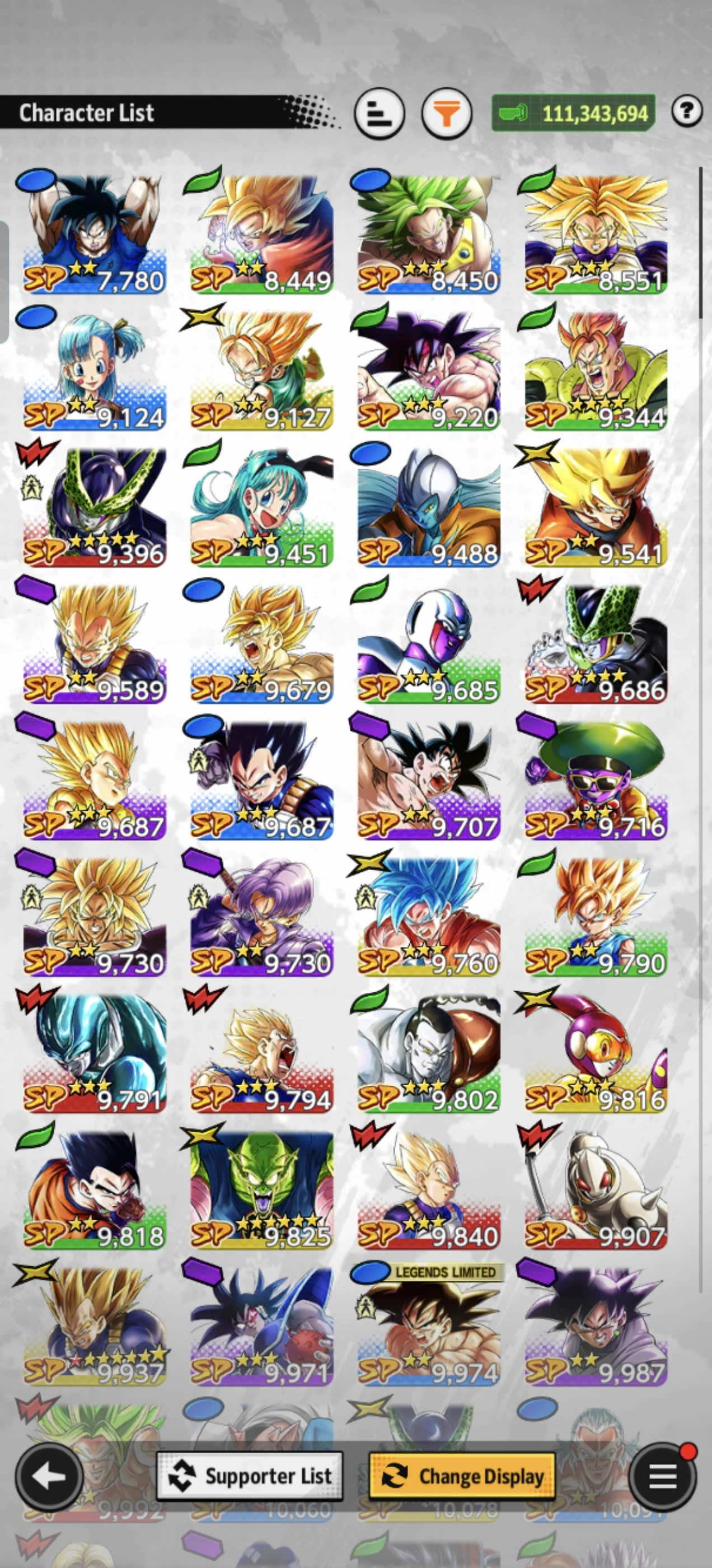This screenshot has width=712, height=1568.
Task: Open the character card showing 9,760
Action: pyautogui.click(x=429, y=916)
